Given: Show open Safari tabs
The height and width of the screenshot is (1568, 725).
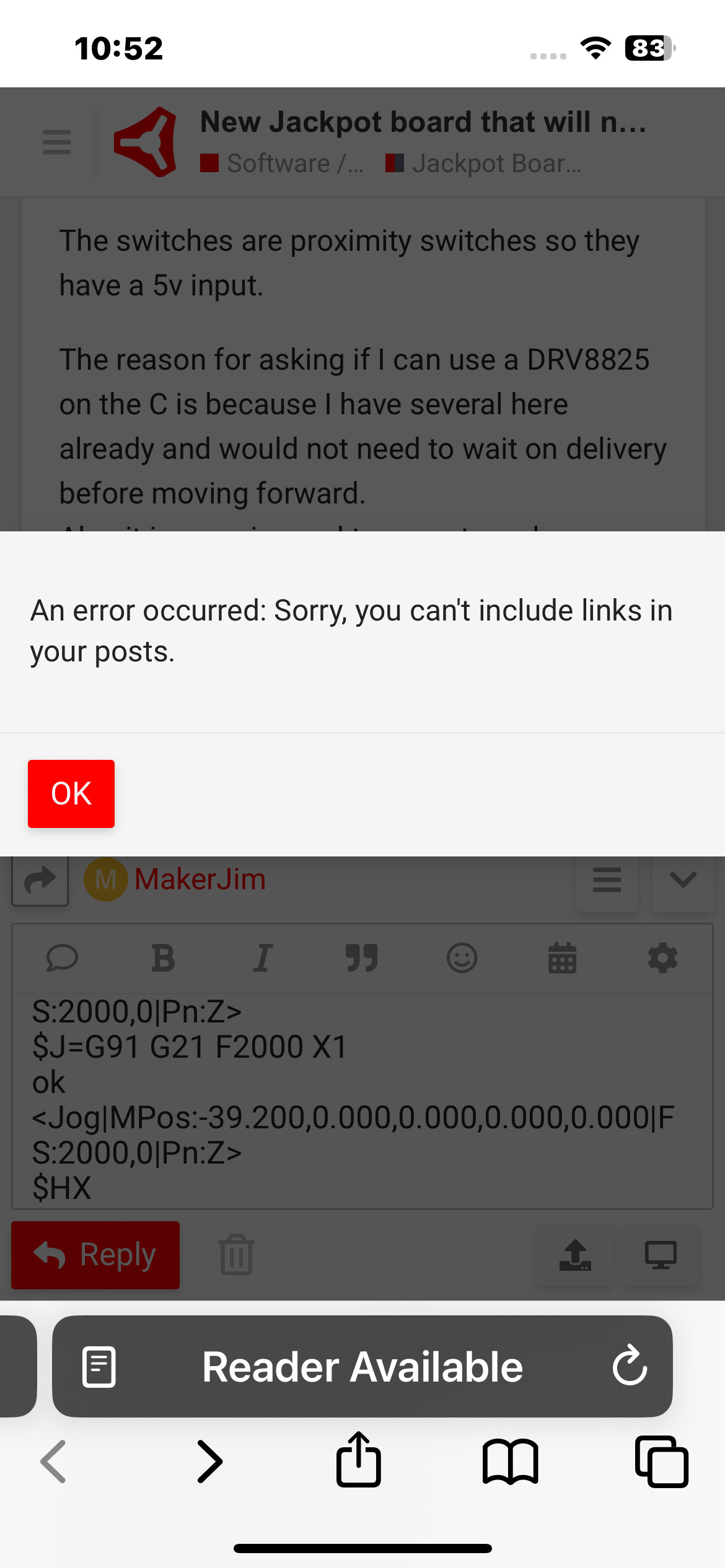Looking at the screenshot, I should (x=662, y=1461).
